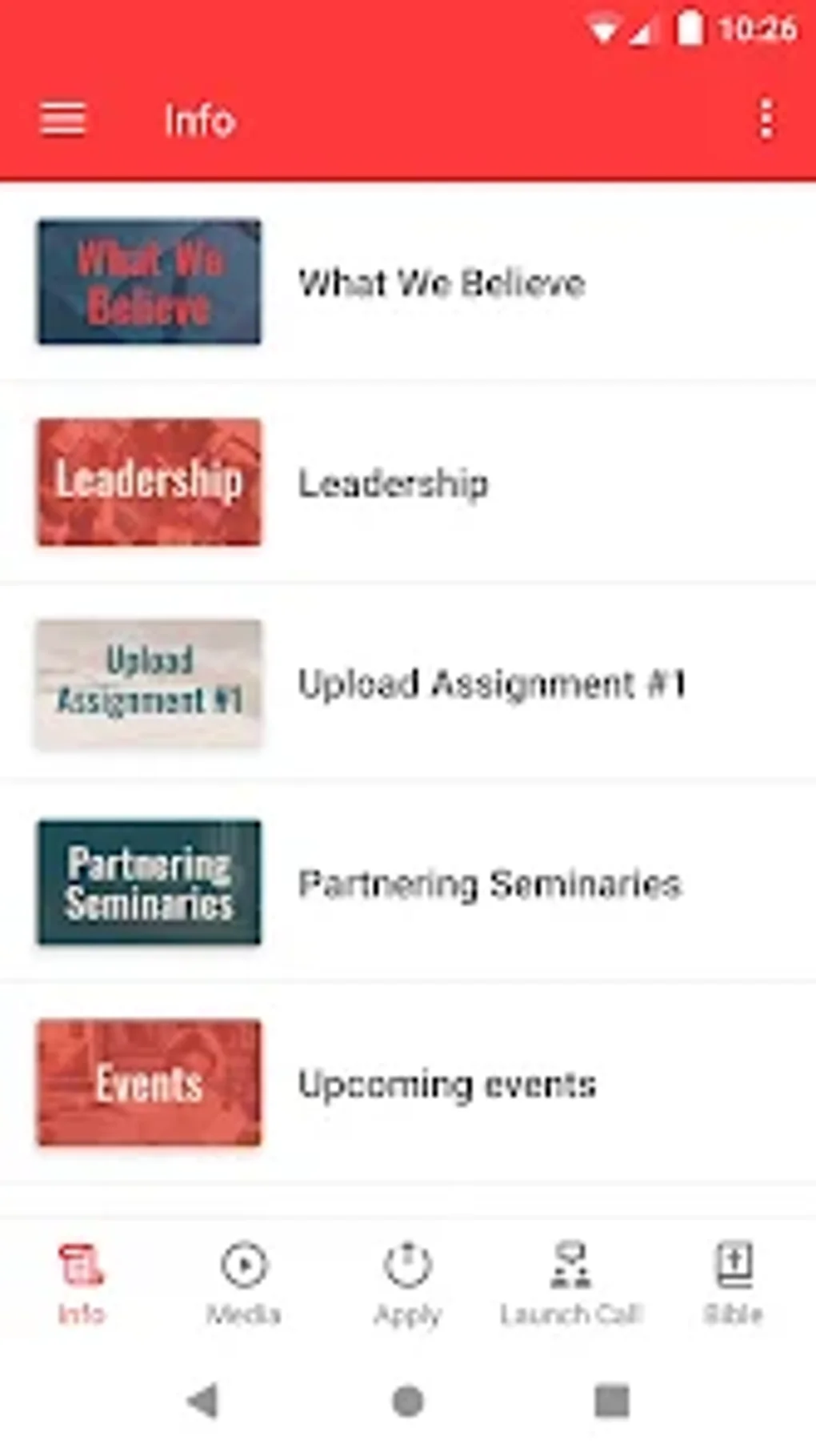The image size is (816, 1456).
Task: Open the overflow options menu
Action: [x=766, y=120]
